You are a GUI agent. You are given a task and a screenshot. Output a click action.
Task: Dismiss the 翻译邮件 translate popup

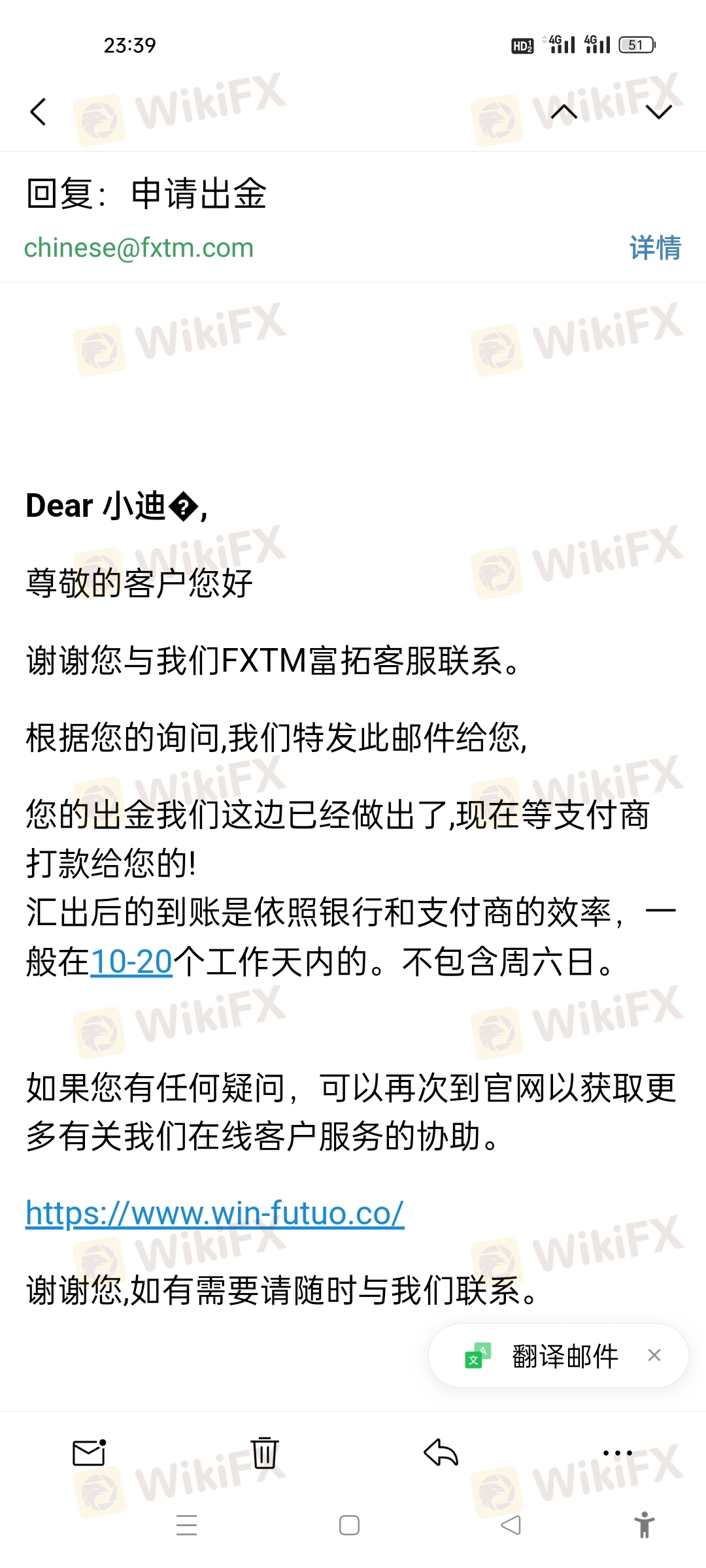(654, 1356)
